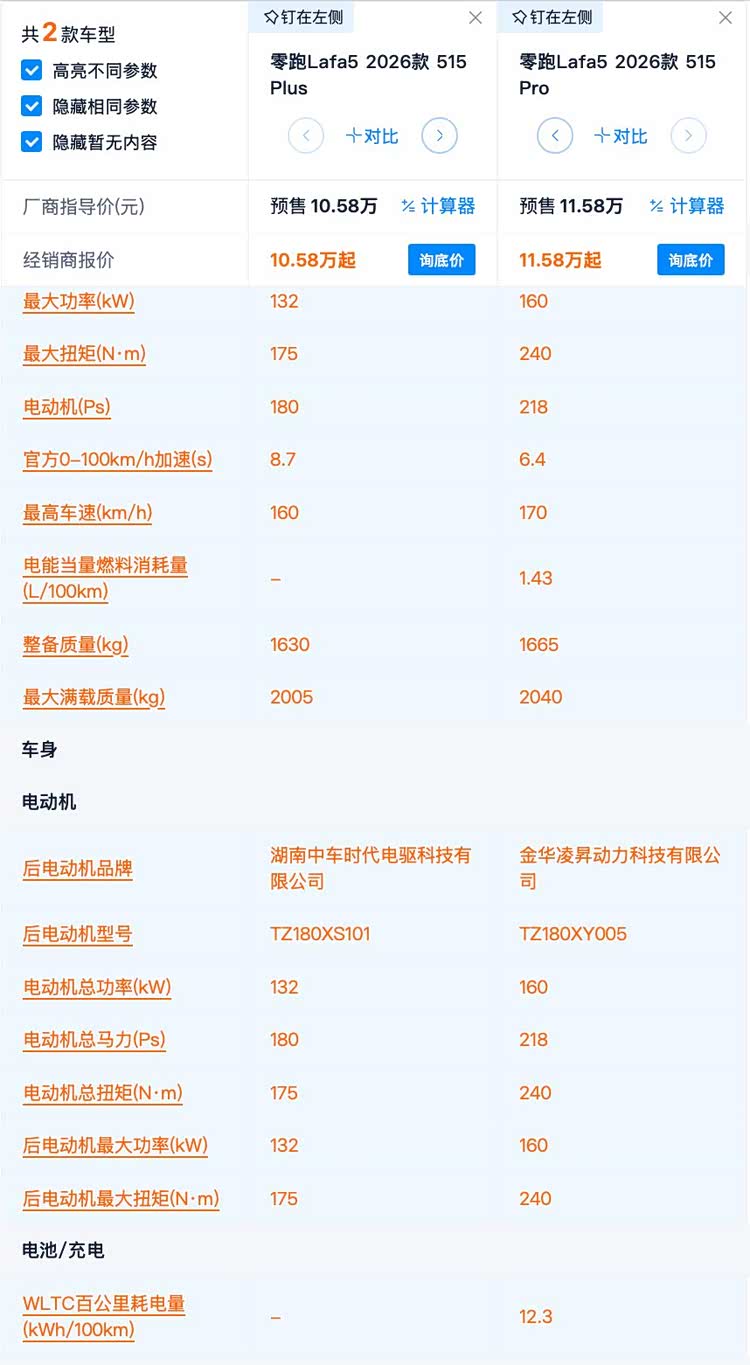Tap the left arrow under 515 Pro

coord(555,136)
